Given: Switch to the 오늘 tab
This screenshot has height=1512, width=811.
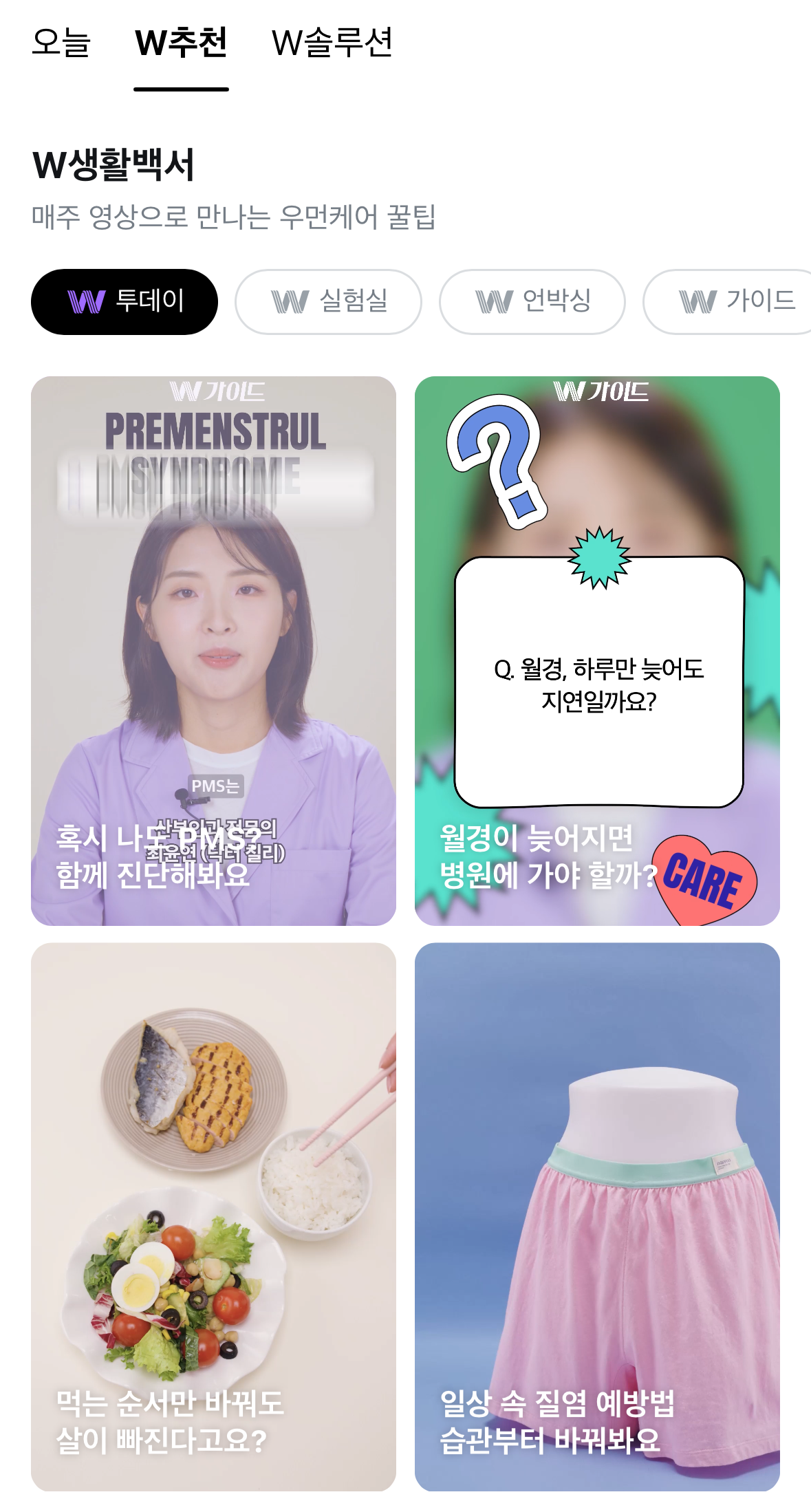Looking at the screenshot, I should click(x=61, y=43).
